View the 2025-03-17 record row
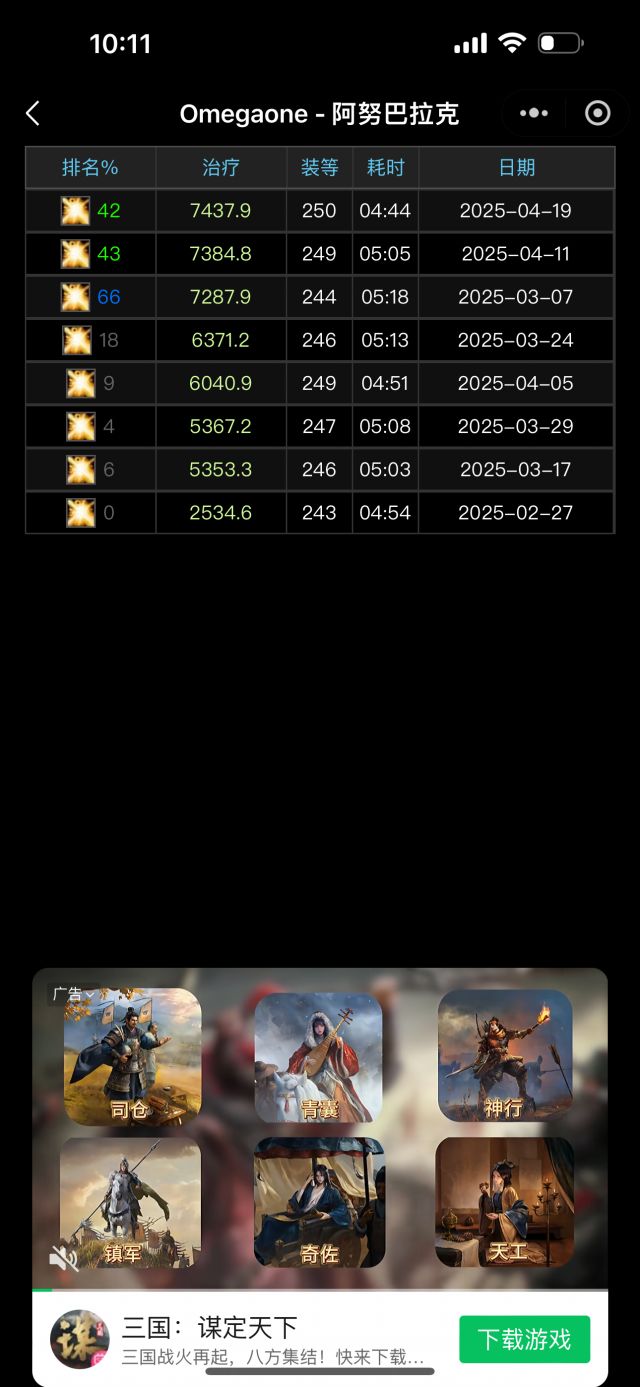 pos(319,469)
